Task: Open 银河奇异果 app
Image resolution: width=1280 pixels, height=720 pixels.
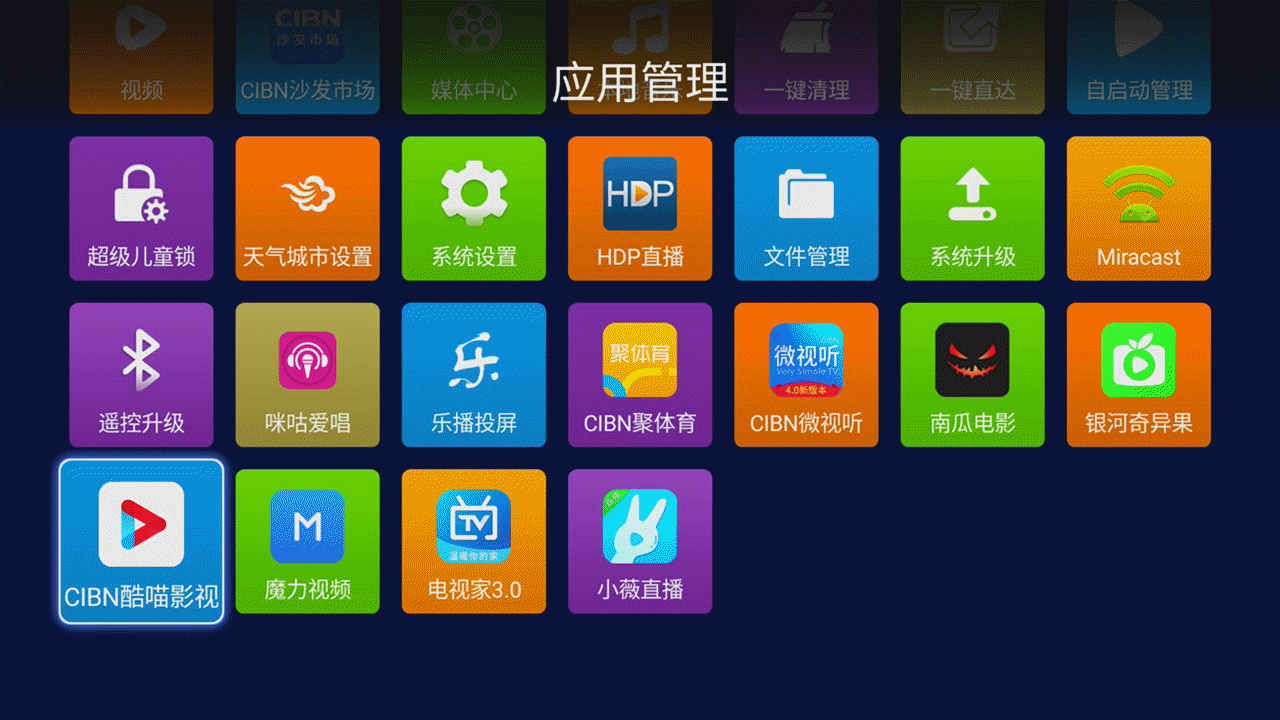Action: [1138, 374]
